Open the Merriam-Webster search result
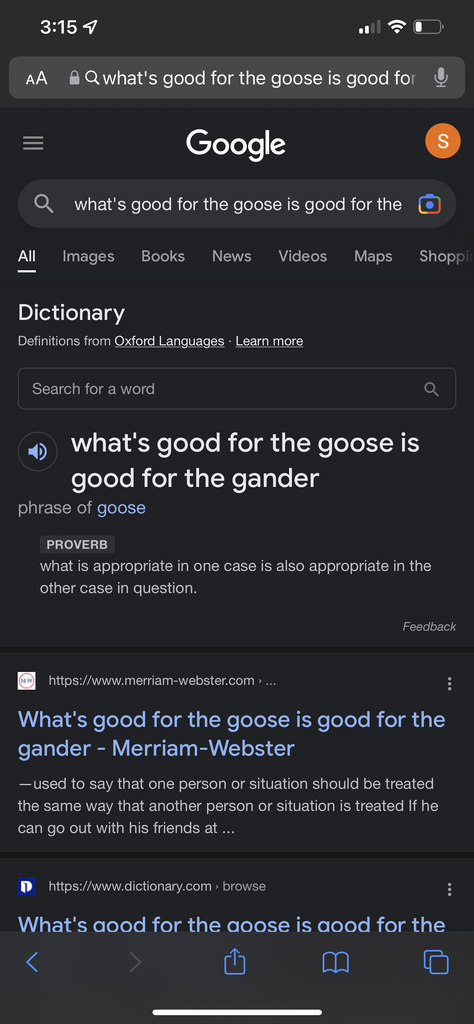The width and height of the screenshot is (474, 1024). pyautogui.click(x=232, y=734)
